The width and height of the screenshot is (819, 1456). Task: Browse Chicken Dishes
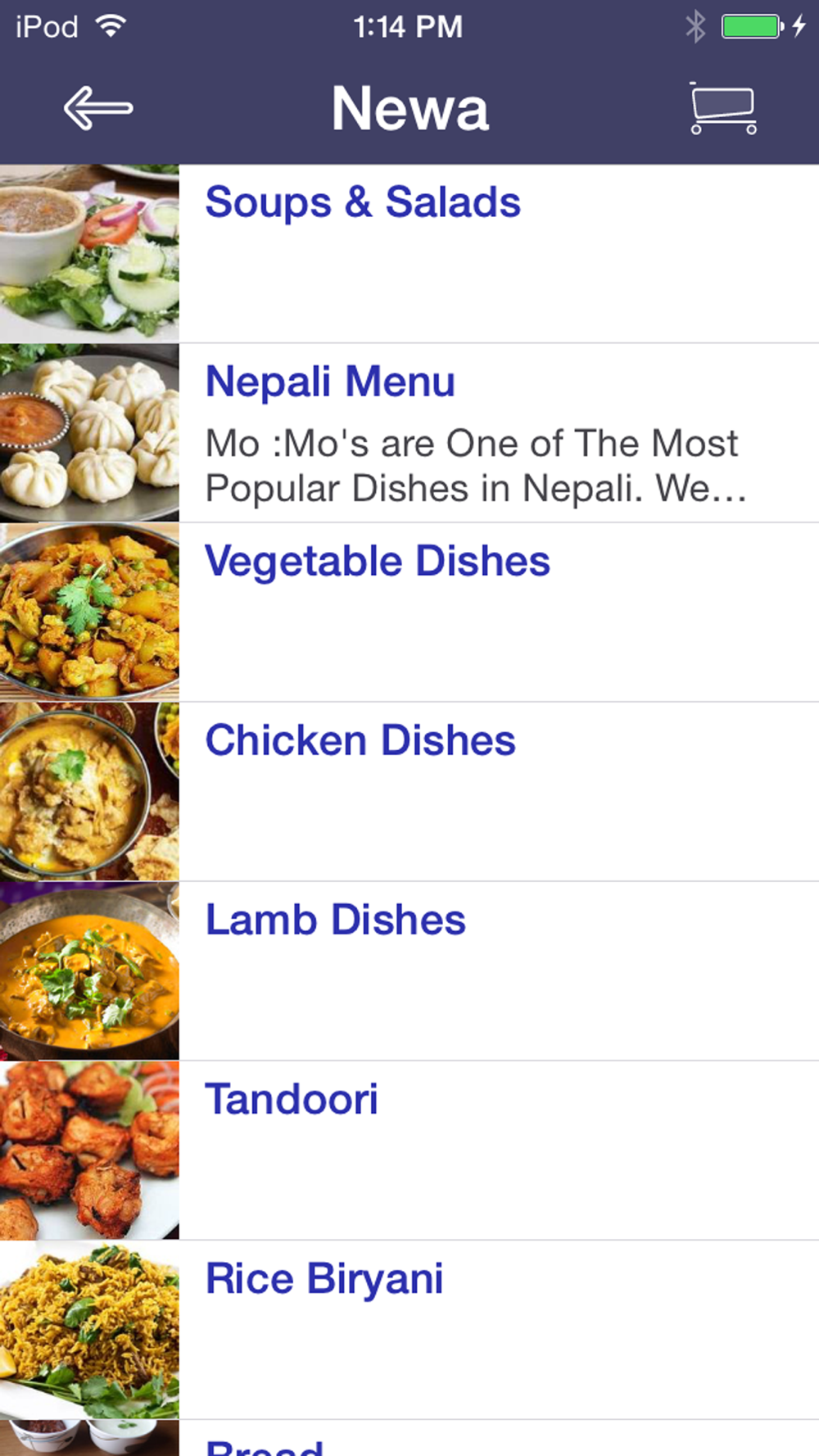(x=409, y=792)
